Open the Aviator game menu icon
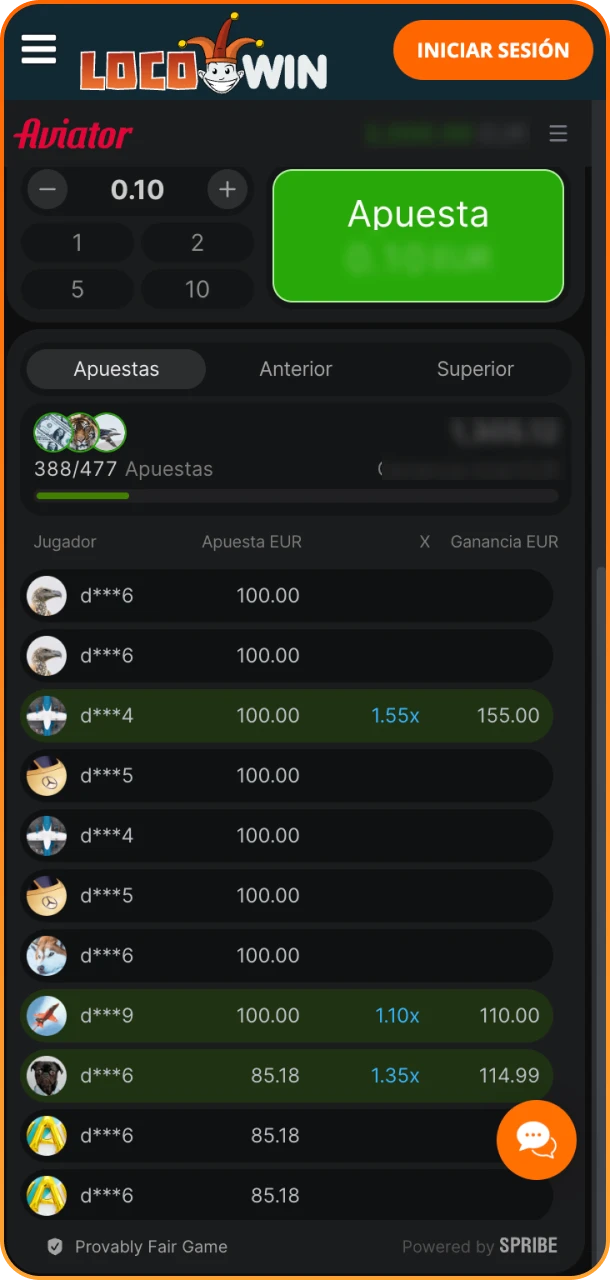This screenshot has width=610, height=1280. coord(558,133)
